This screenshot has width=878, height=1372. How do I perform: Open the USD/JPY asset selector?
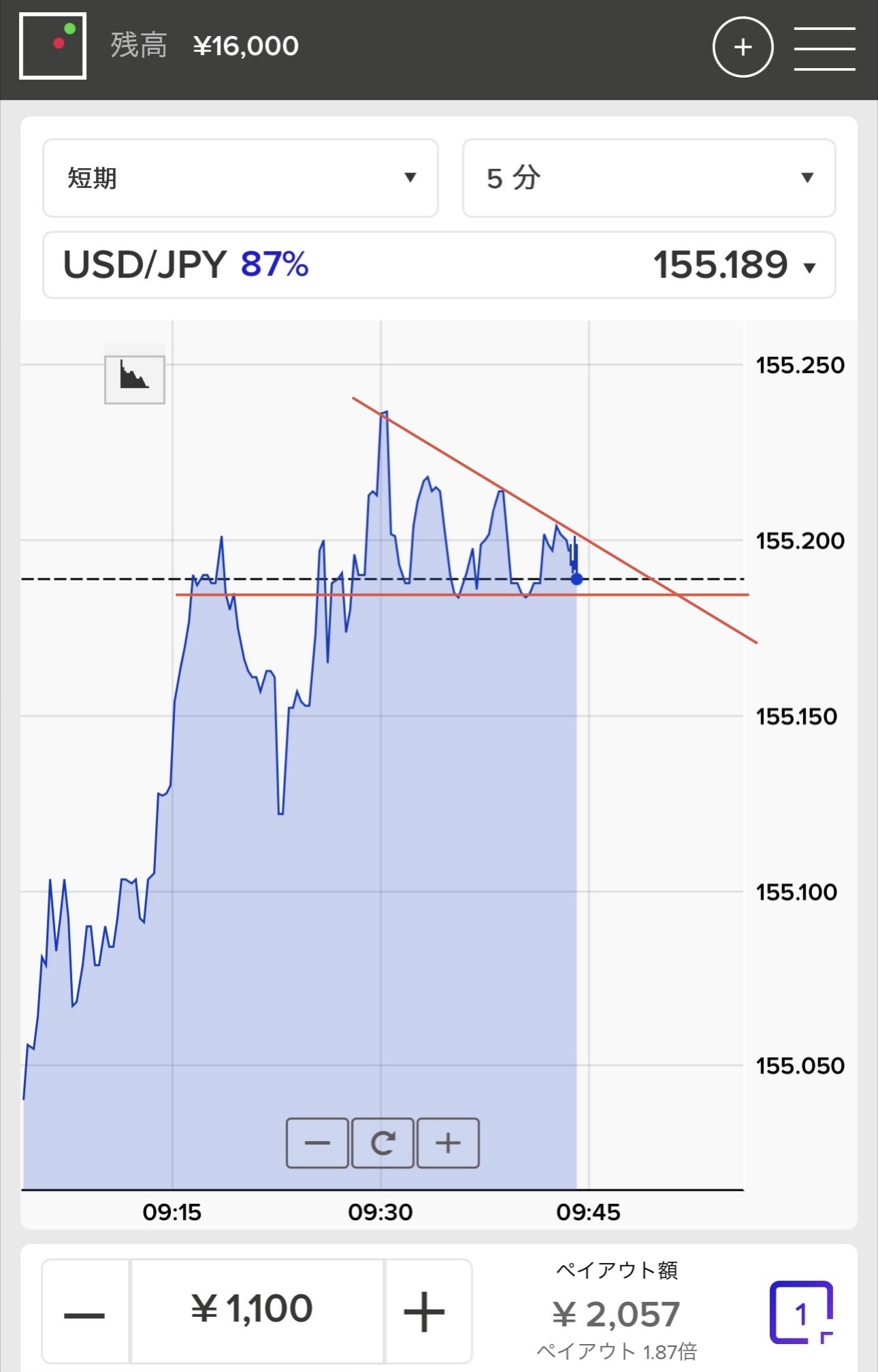[x=439, y=265]
